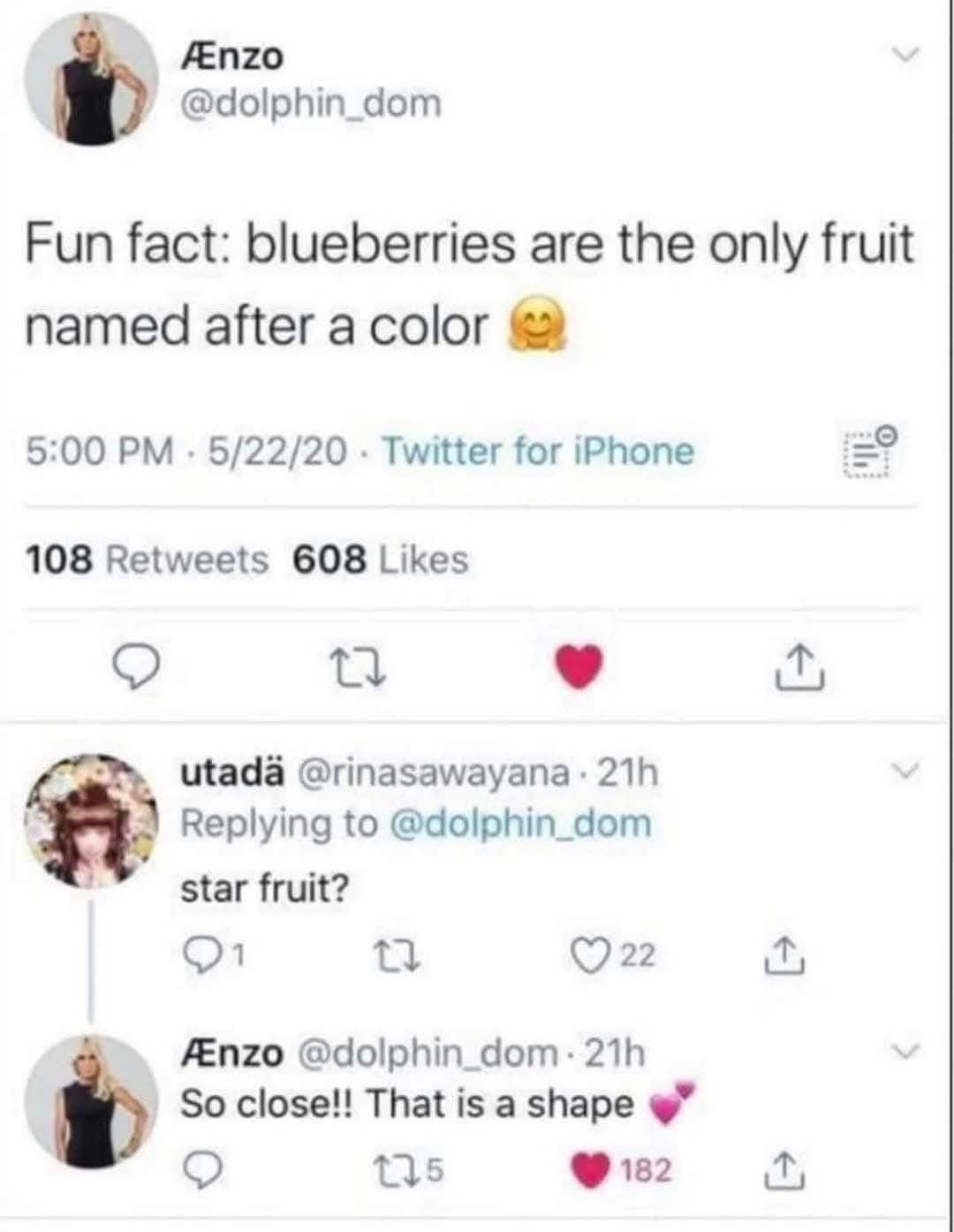Screen dimensions: 954x1232
Task: Open the 108 Retweets list
Action: 147,559
